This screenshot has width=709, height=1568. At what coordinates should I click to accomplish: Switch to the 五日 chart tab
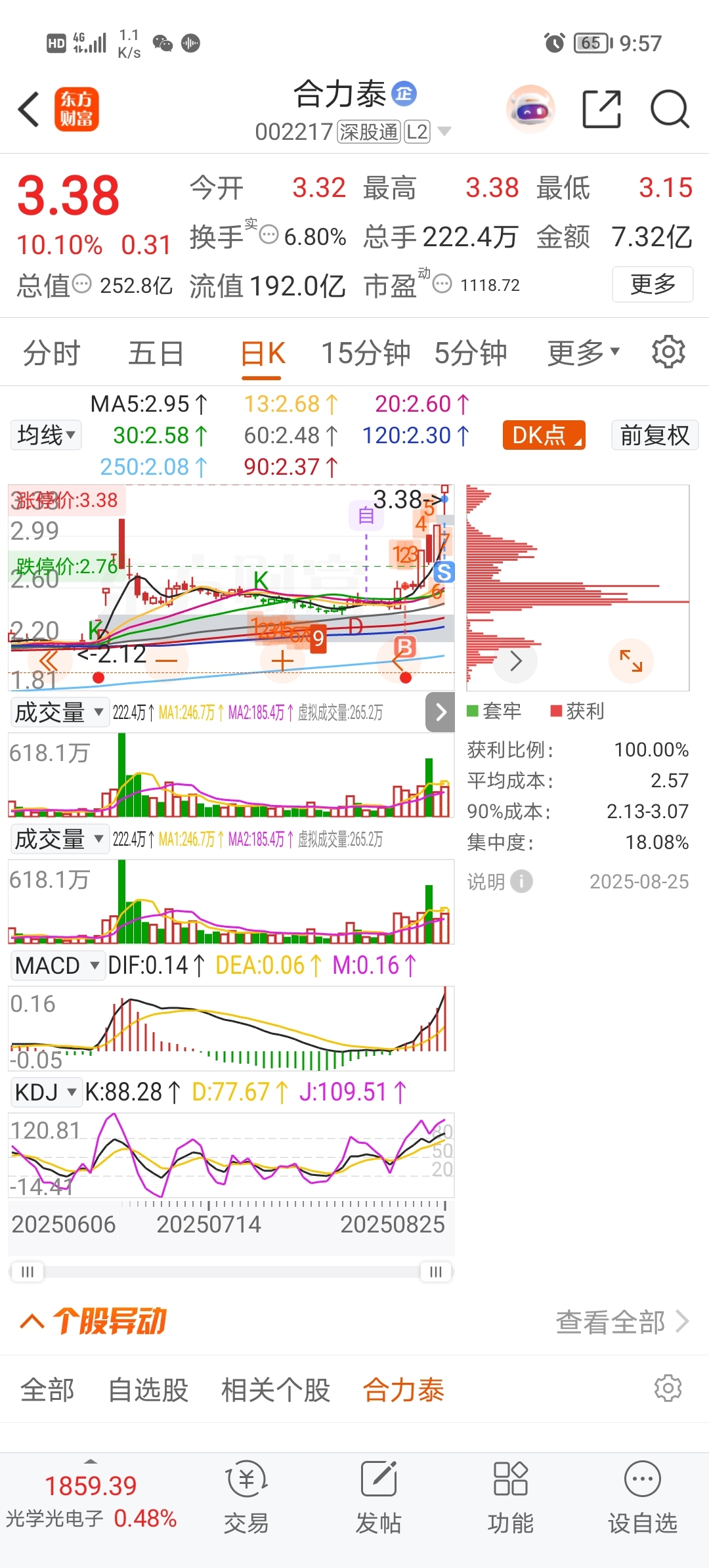pyautogui.click(x=156, y=353)
